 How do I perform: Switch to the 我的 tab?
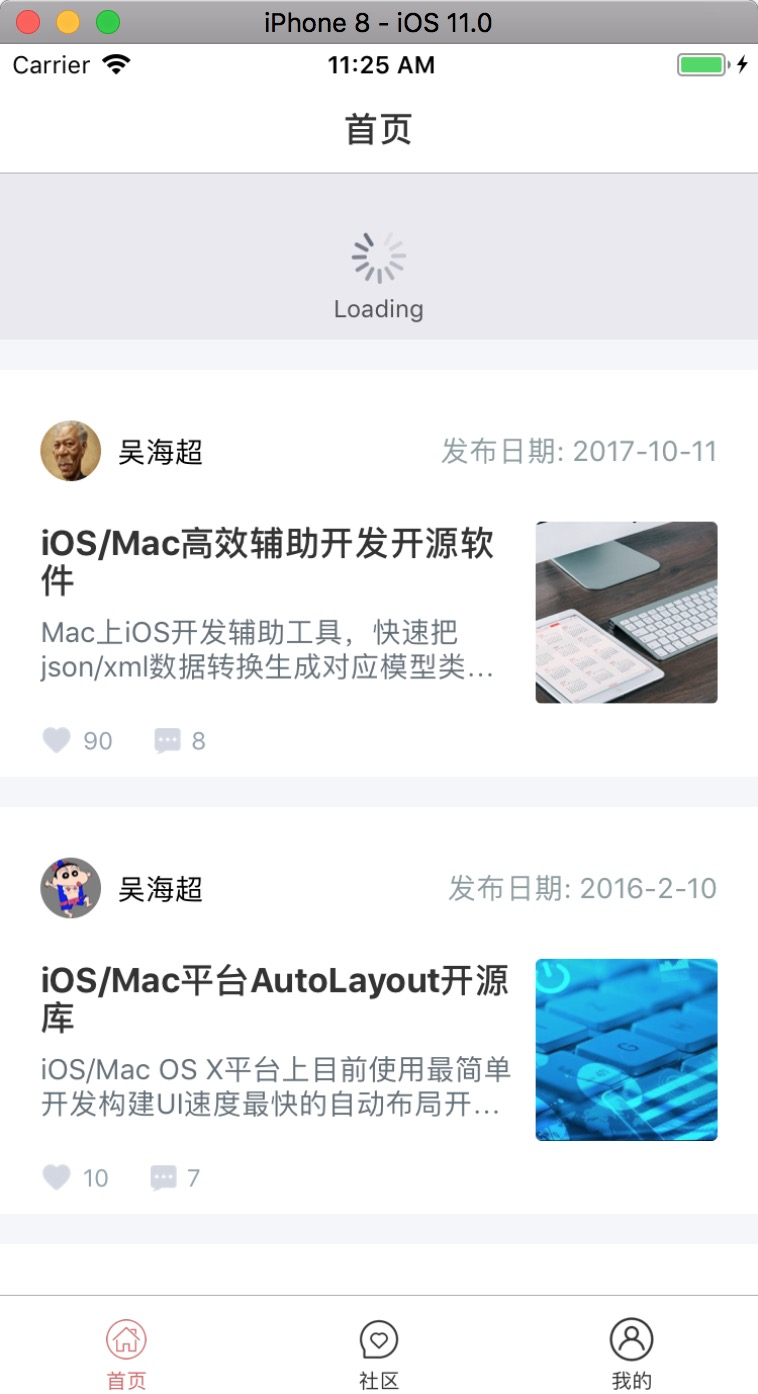tap(631, 1354)
